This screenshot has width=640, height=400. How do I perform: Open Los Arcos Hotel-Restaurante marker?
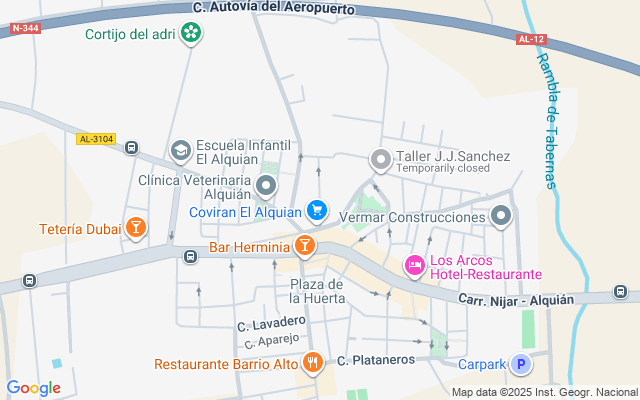click(413, 266)
